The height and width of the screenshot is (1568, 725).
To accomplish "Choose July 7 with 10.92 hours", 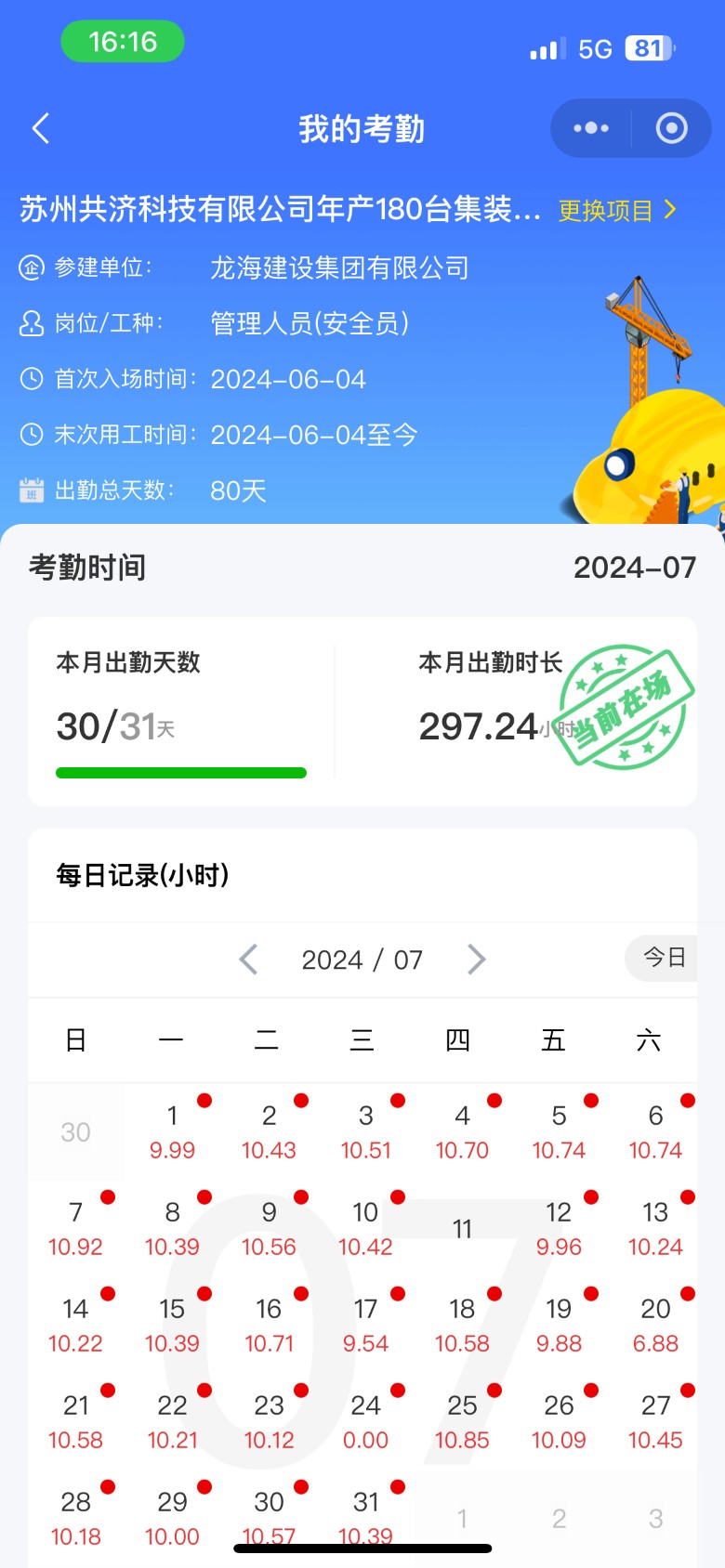I will coord(75,1228).
